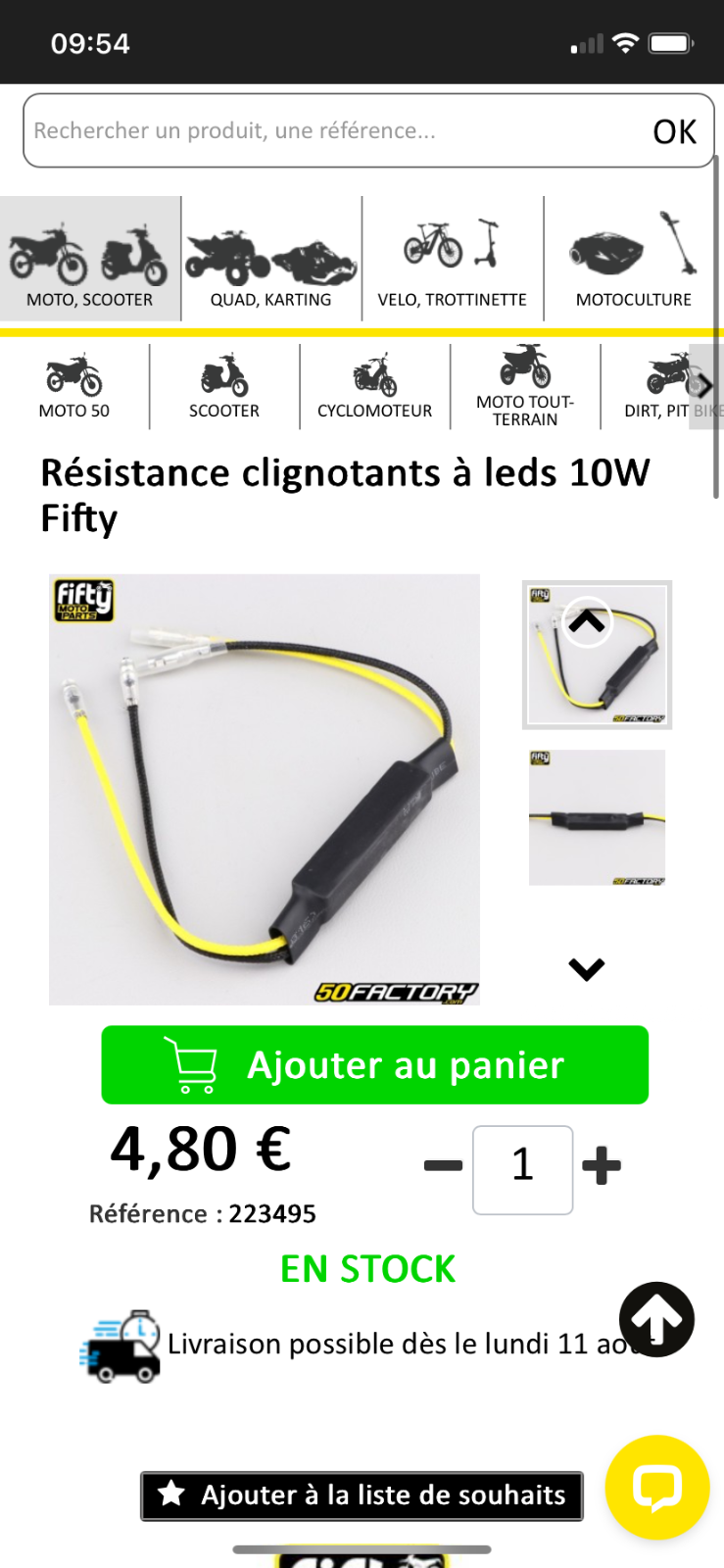Choose the Scooter subcategory
Image resolution: width=724 pixels, height=1568 pixels.
pos(224,386)
